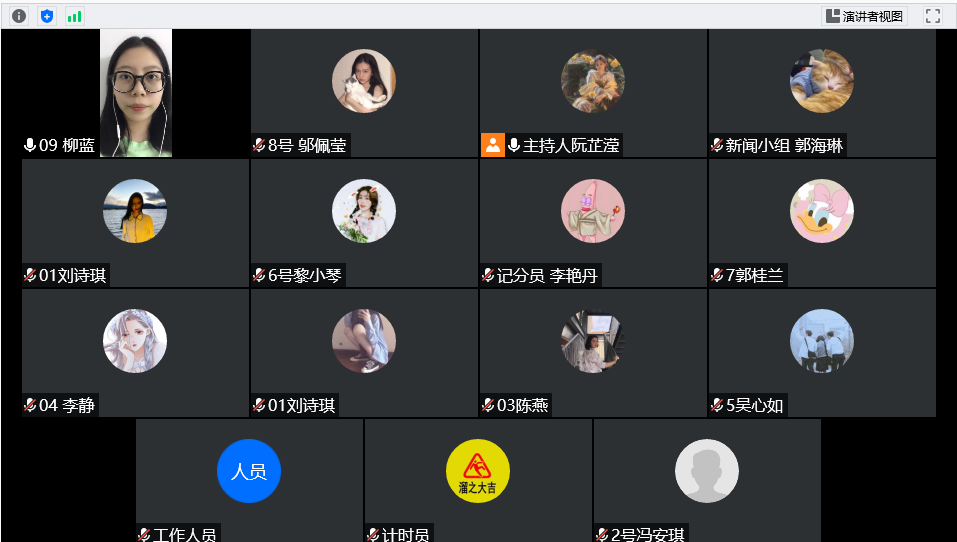Select the 工作人员 tile
This screenshot has height=542, width=957.
pyautogui.click(x=250, y=480)
